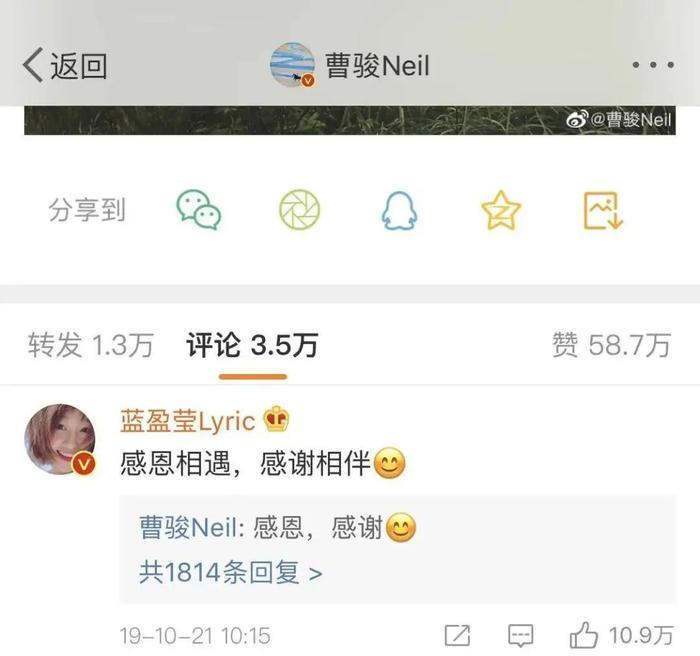Save the post as an image
The height and width of the screenshot is (656, 700).
[x=603, y=210]
